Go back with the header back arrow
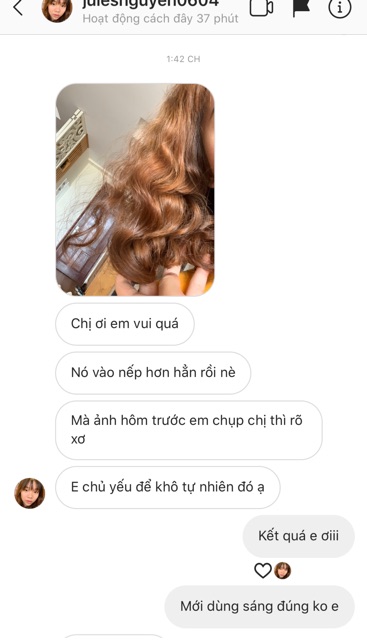The image size is (367, 640). tap(18, 7)
